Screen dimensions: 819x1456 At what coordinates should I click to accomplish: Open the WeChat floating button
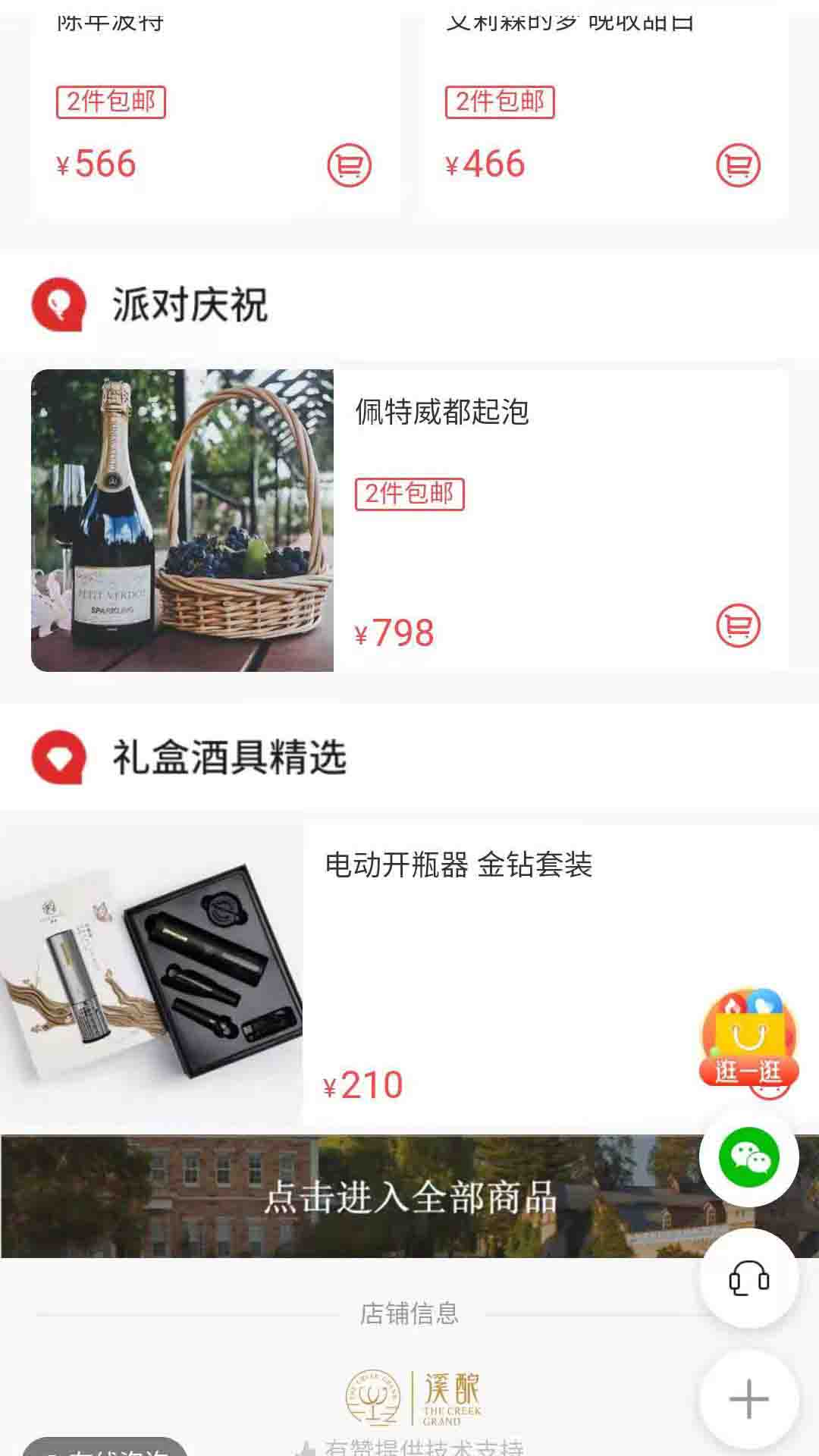[x=749, y=1157]
